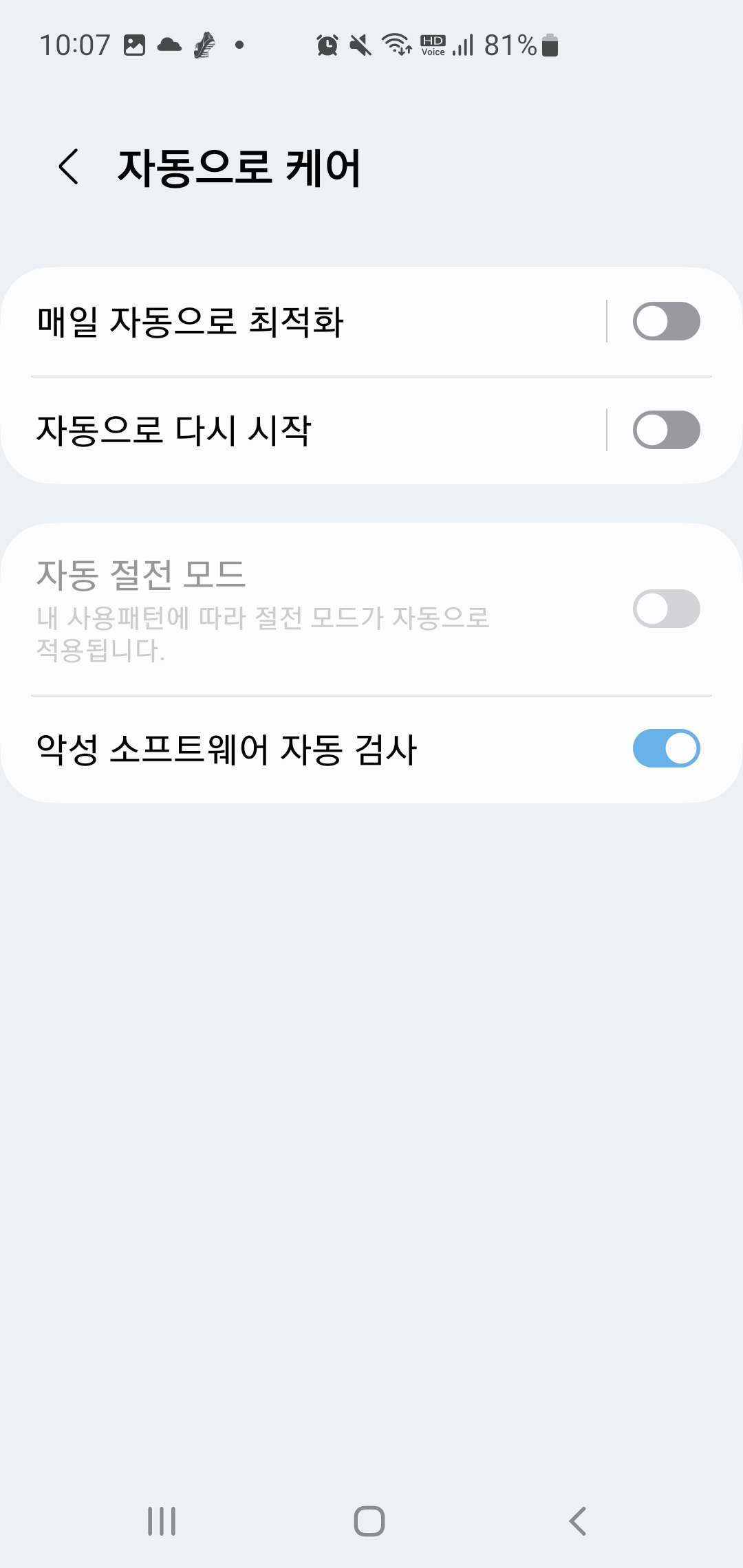Tap the HD Voice indicator icon

pyautogui.click(x=432, y=45)
